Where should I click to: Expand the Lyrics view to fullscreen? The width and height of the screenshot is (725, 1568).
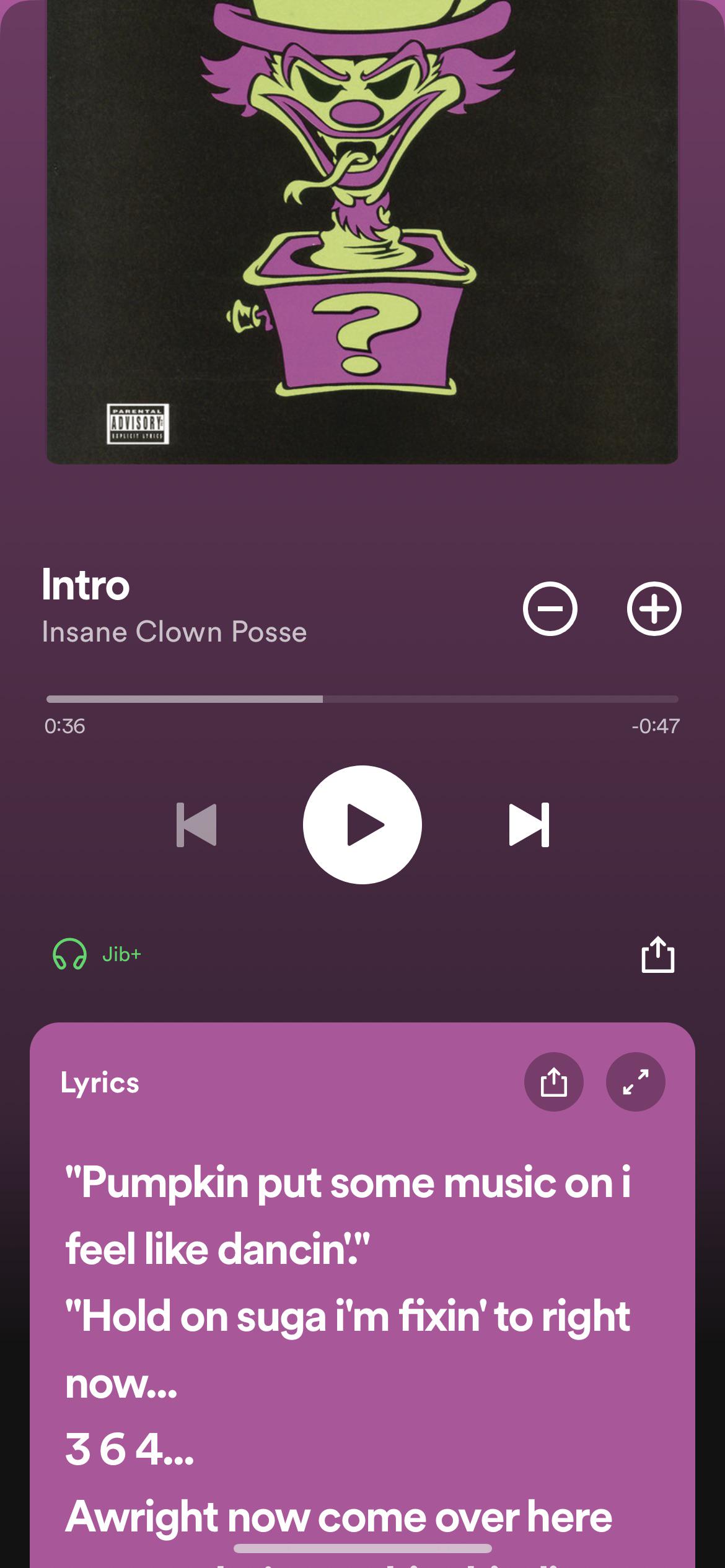(635, 1081)
